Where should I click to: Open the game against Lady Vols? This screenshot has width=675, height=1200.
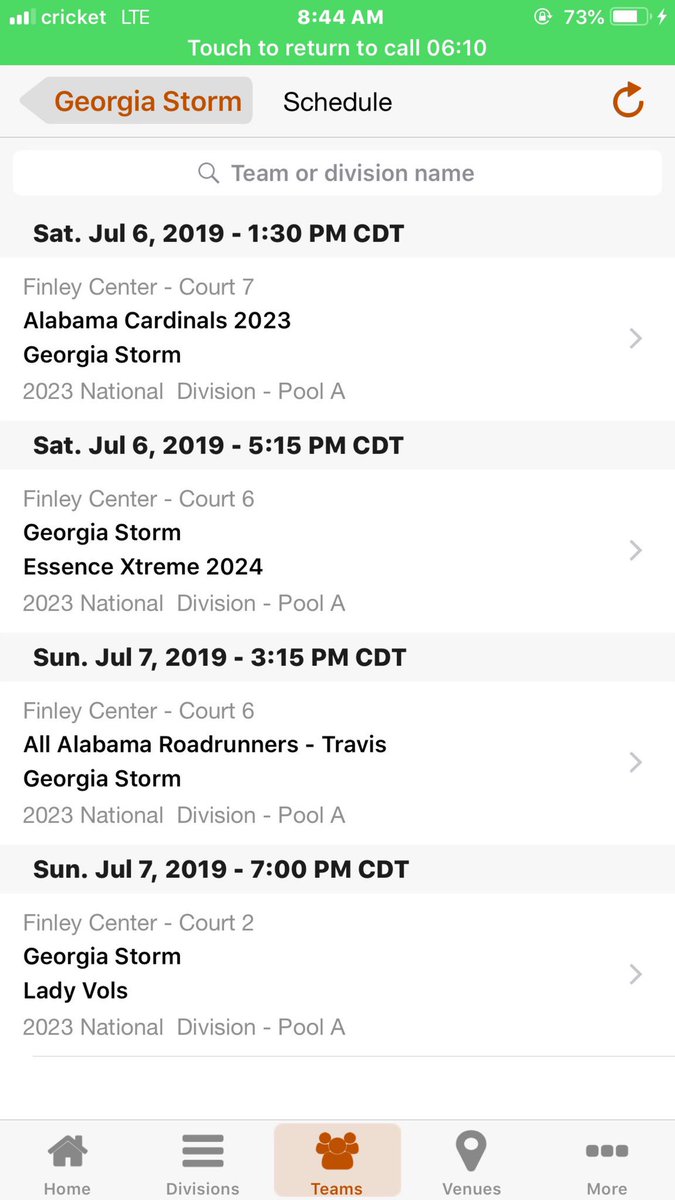coord(337,975)
